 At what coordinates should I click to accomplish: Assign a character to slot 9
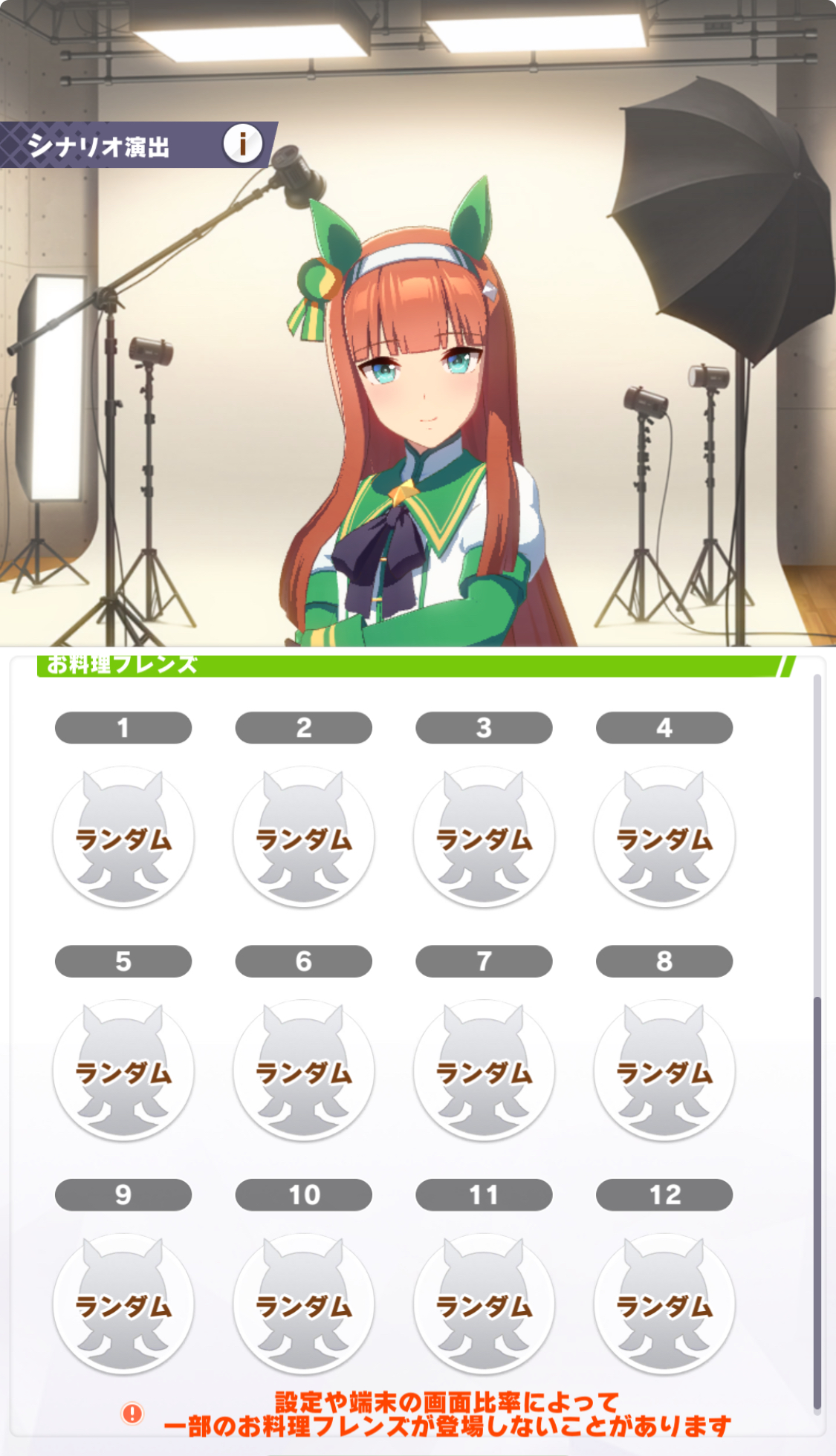click(123, 1304)
